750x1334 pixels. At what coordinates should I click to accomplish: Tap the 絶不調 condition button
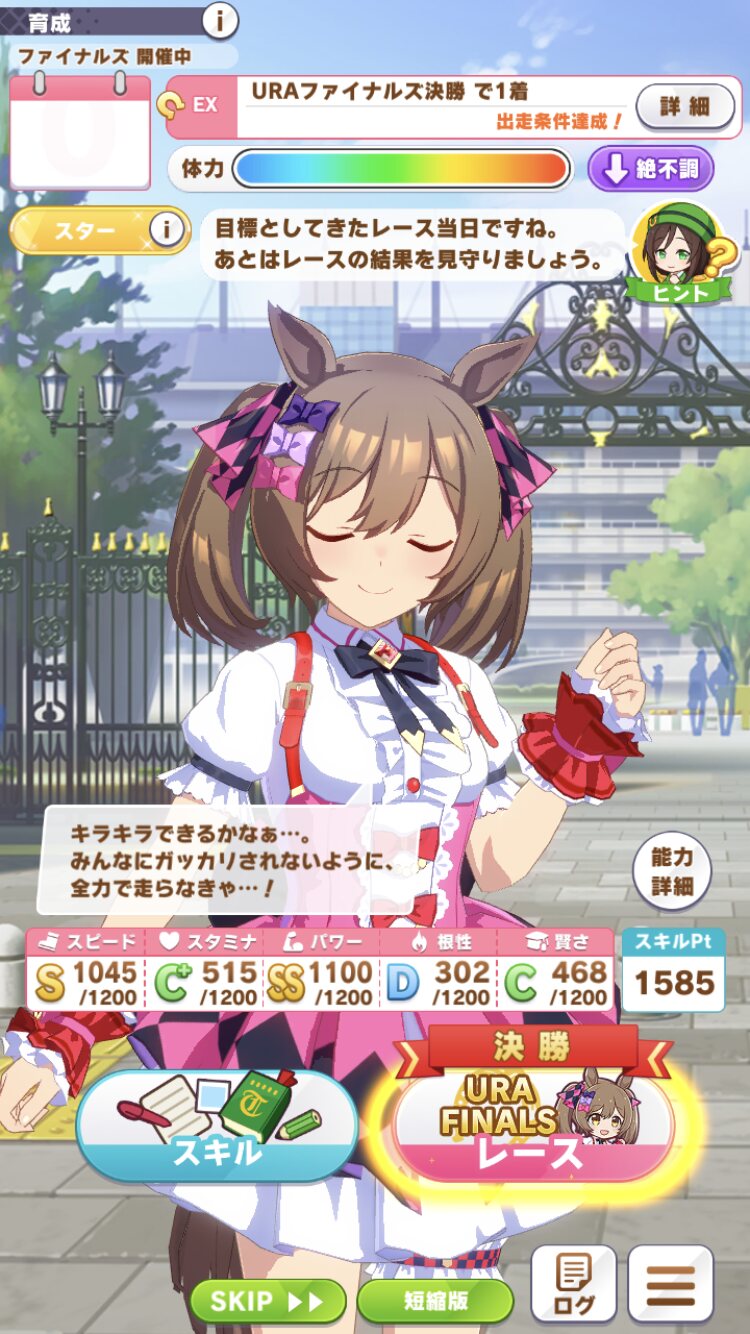pos(650,168)
